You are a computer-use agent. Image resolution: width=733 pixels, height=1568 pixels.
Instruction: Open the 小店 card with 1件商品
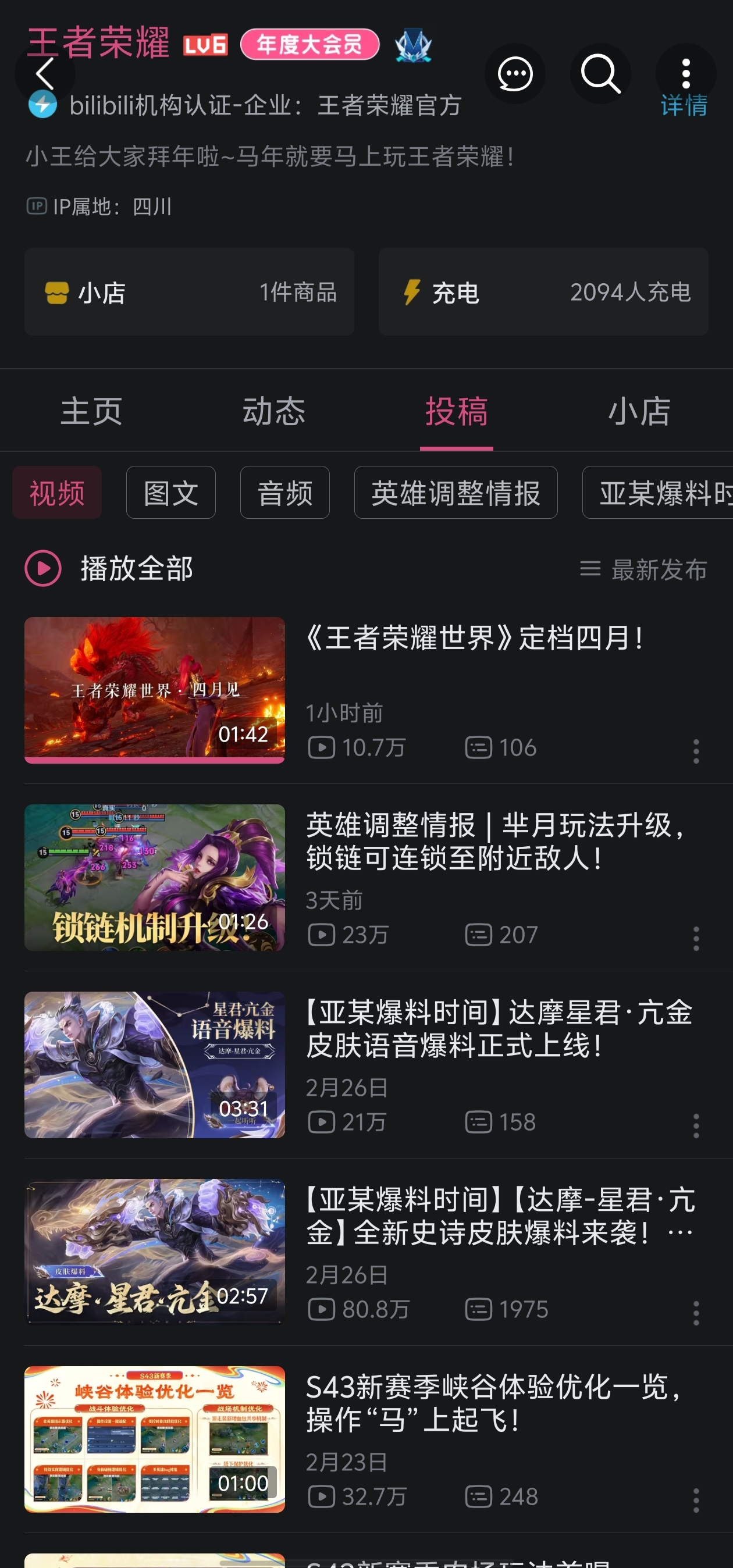(189, 292)
